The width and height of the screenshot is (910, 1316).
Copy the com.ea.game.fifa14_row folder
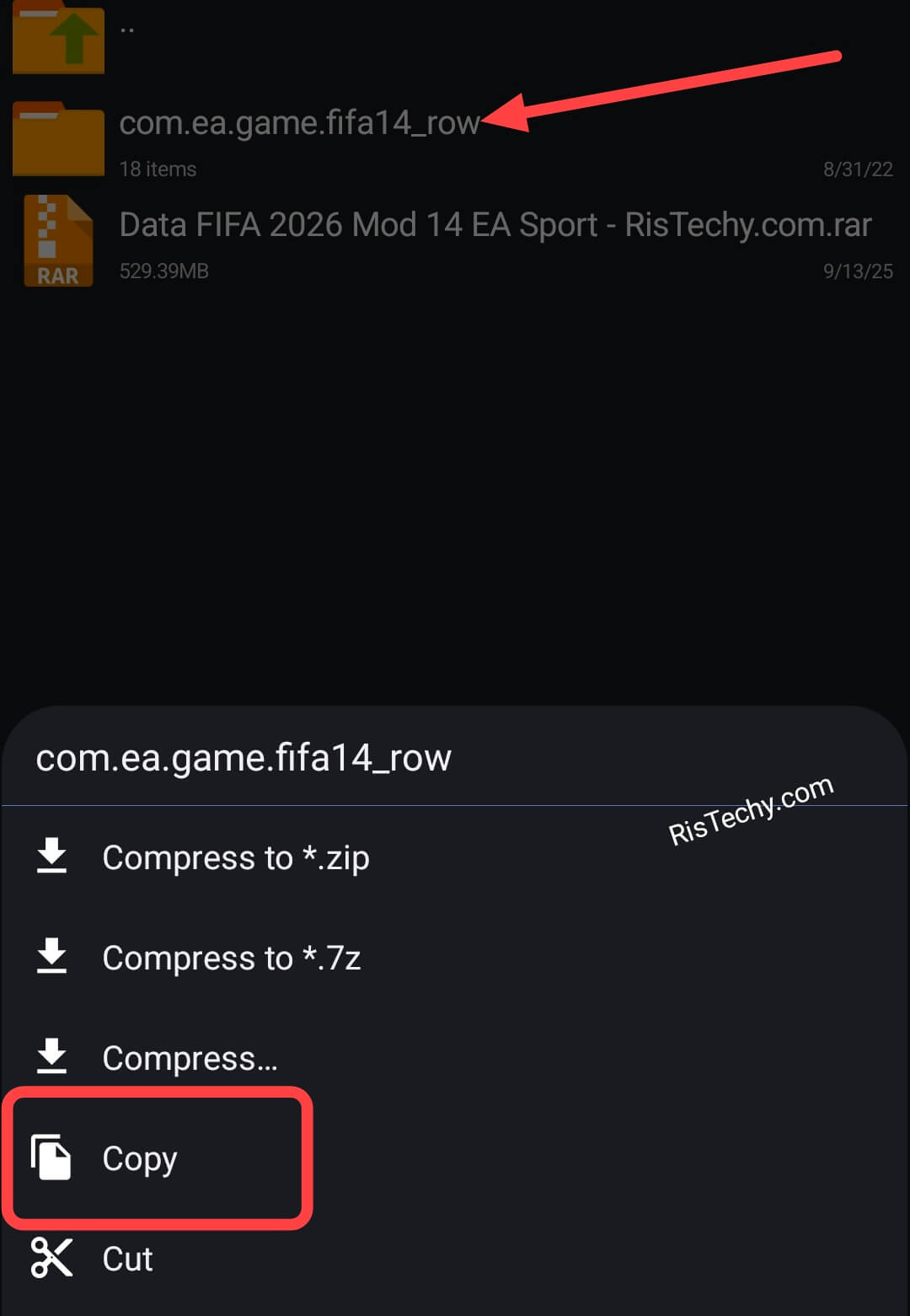(140, 1158)
